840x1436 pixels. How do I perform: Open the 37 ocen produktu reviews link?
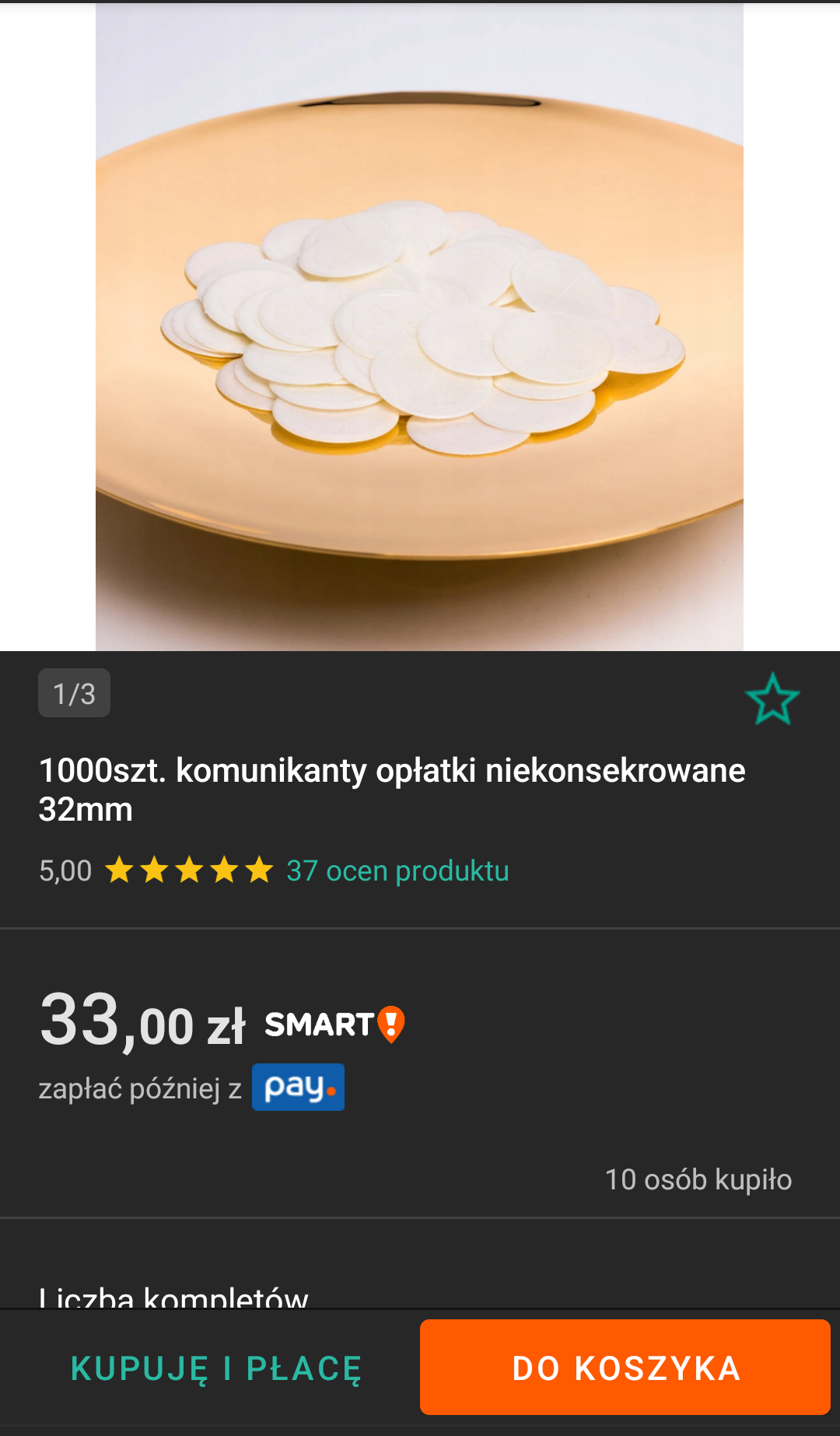tap(397, 870)
